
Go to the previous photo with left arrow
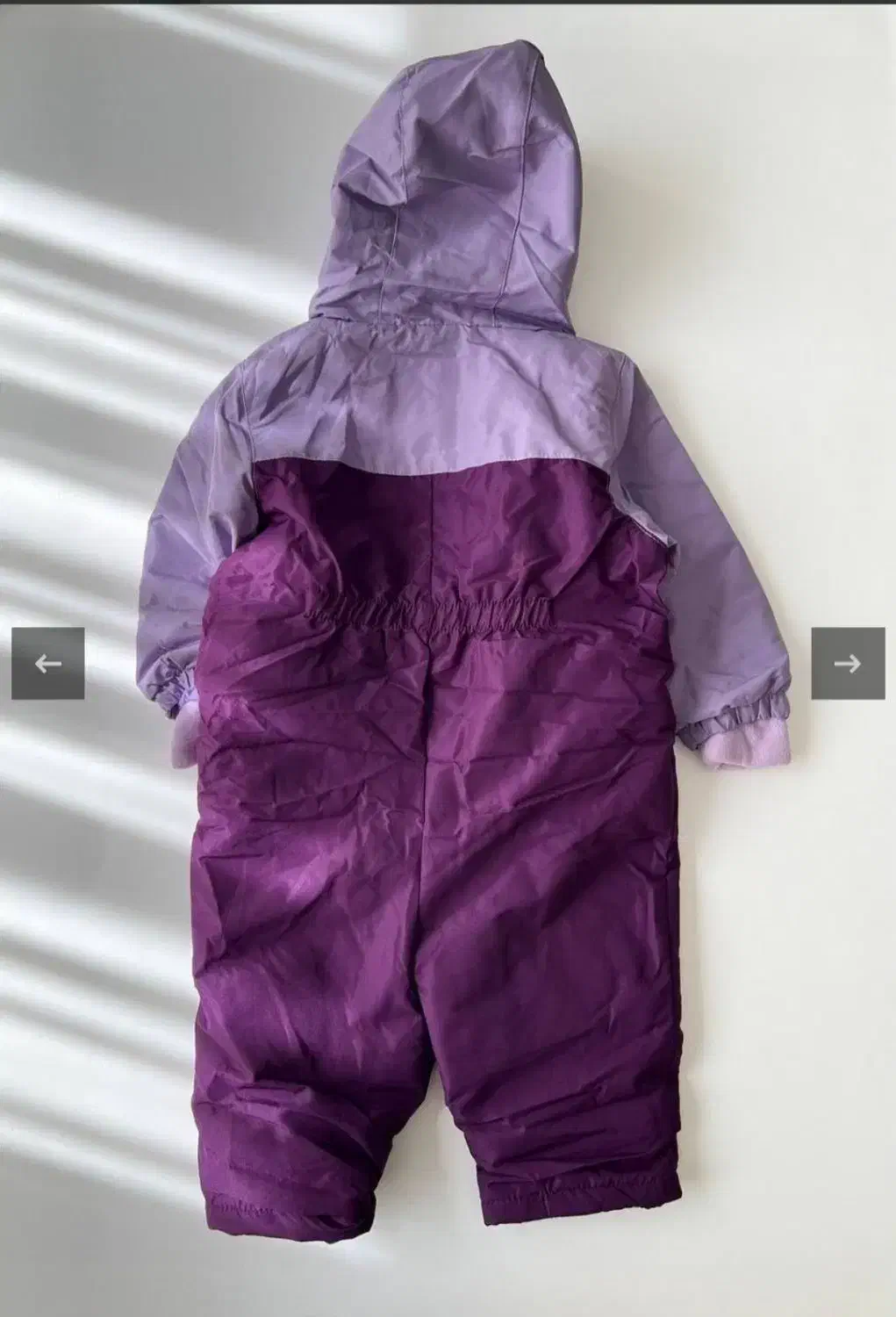[47, 664]
